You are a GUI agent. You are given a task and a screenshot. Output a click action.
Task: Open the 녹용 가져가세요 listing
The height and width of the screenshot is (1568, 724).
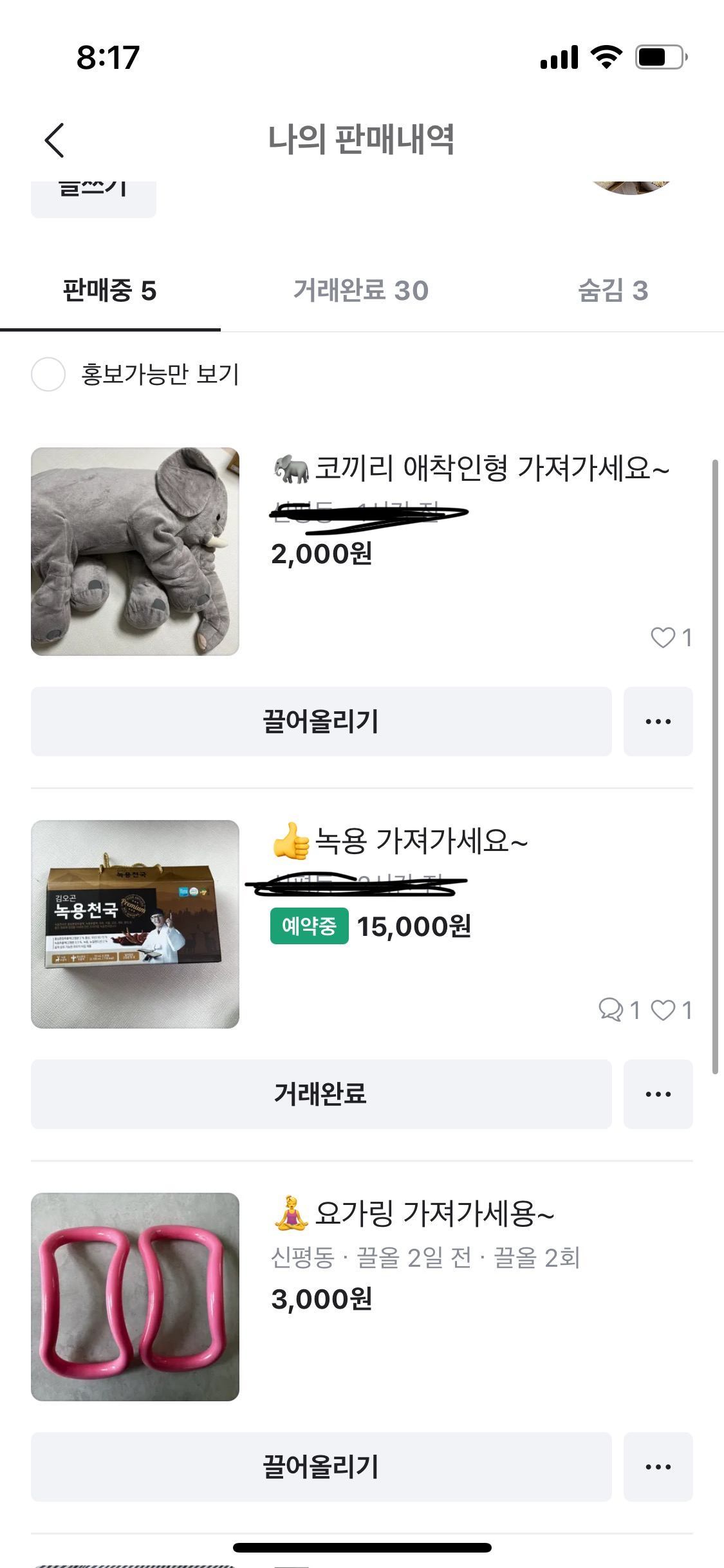(x=421, y=841)
